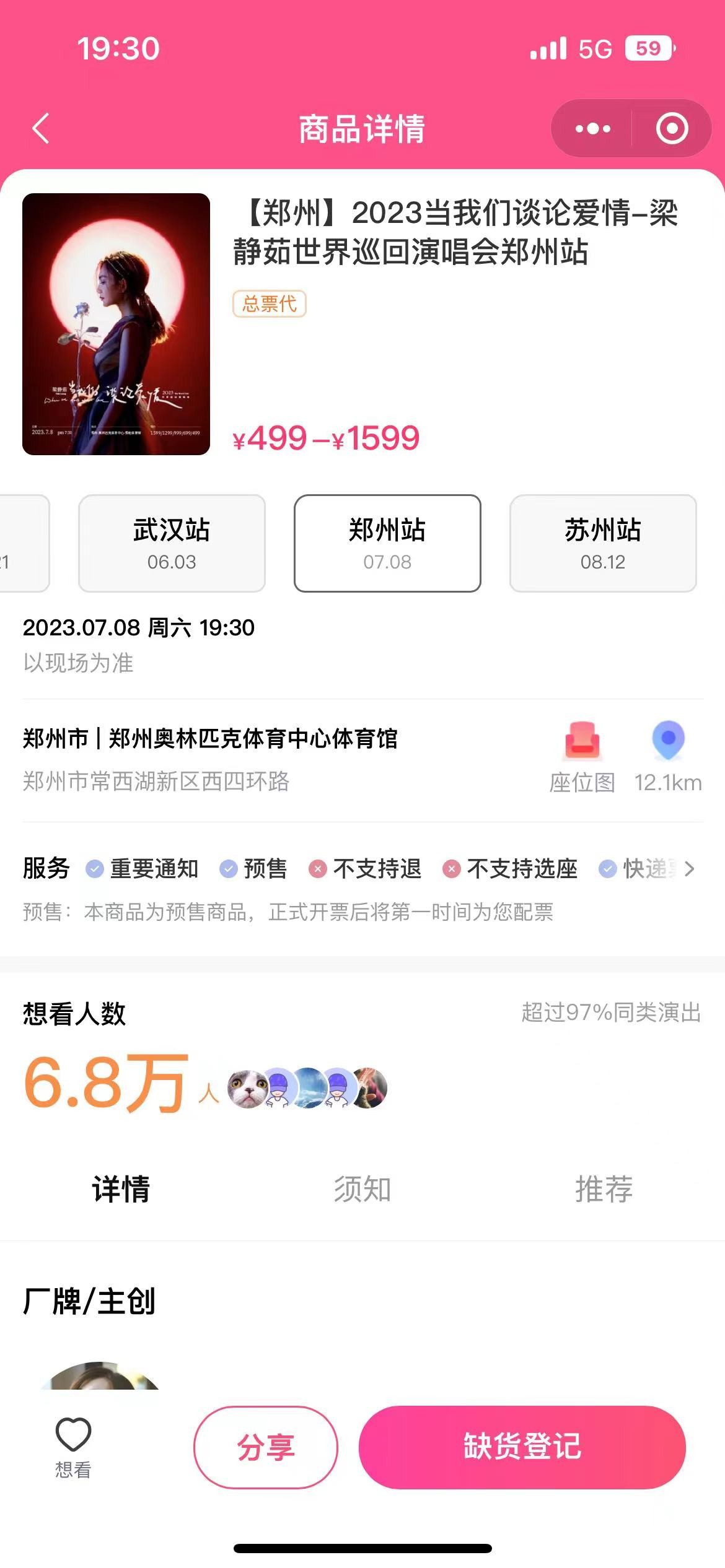Switch to the 须知 tab
This screenshot has width=725, height=1568.
(x=362, y=1189)
